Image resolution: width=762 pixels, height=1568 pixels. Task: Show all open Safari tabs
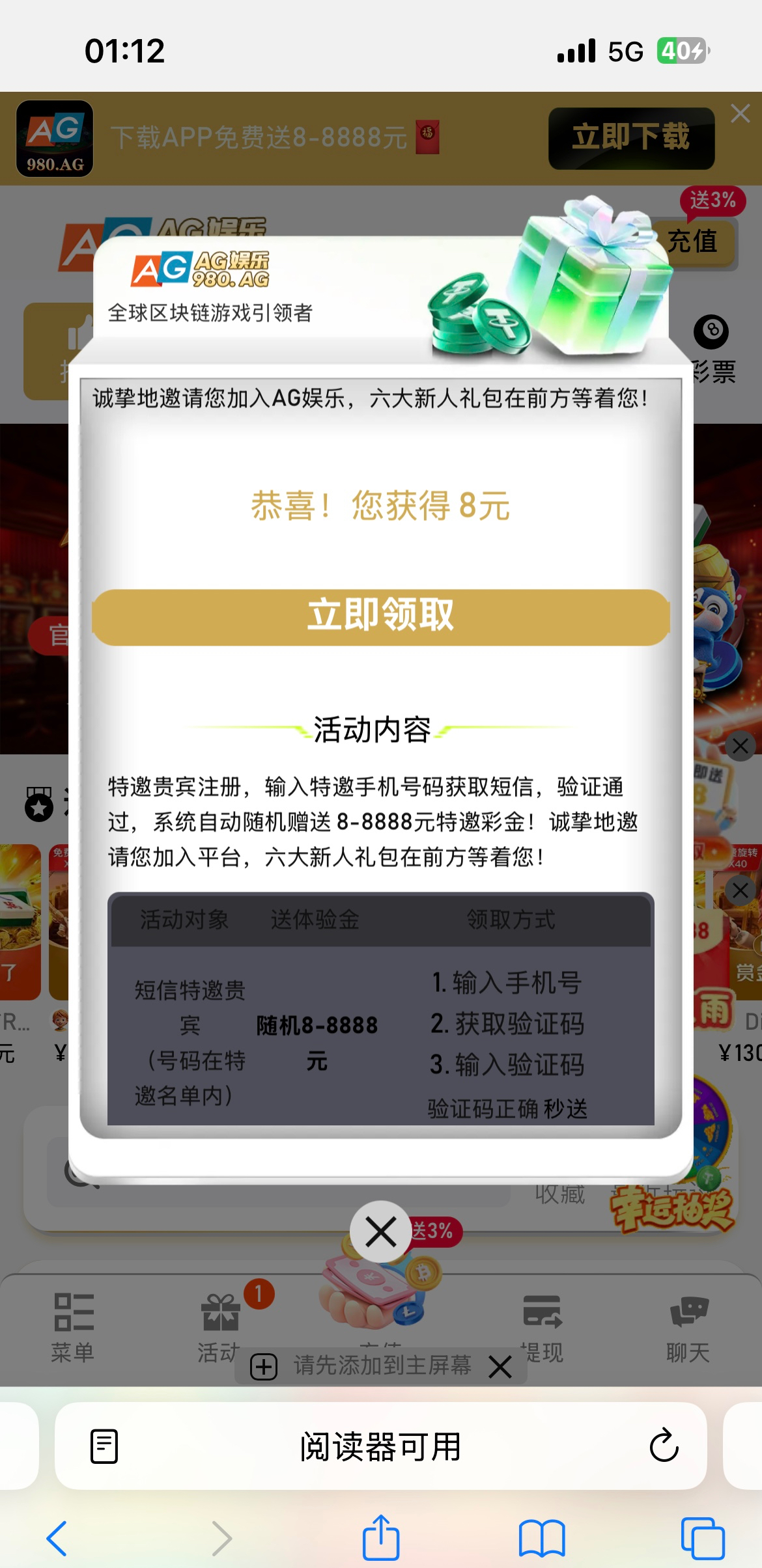coord(702,1538)
